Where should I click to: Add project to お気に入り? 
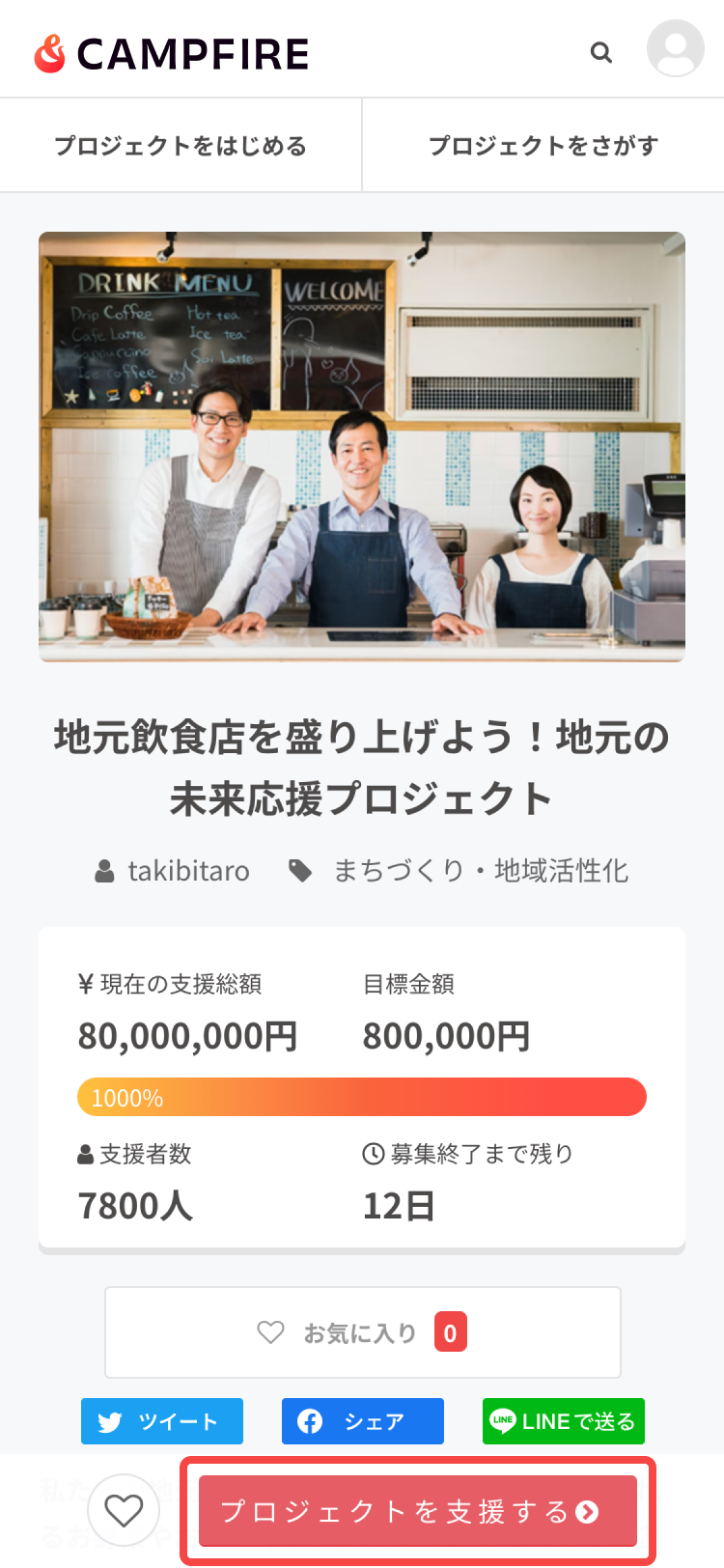[x=362, y=1332]
